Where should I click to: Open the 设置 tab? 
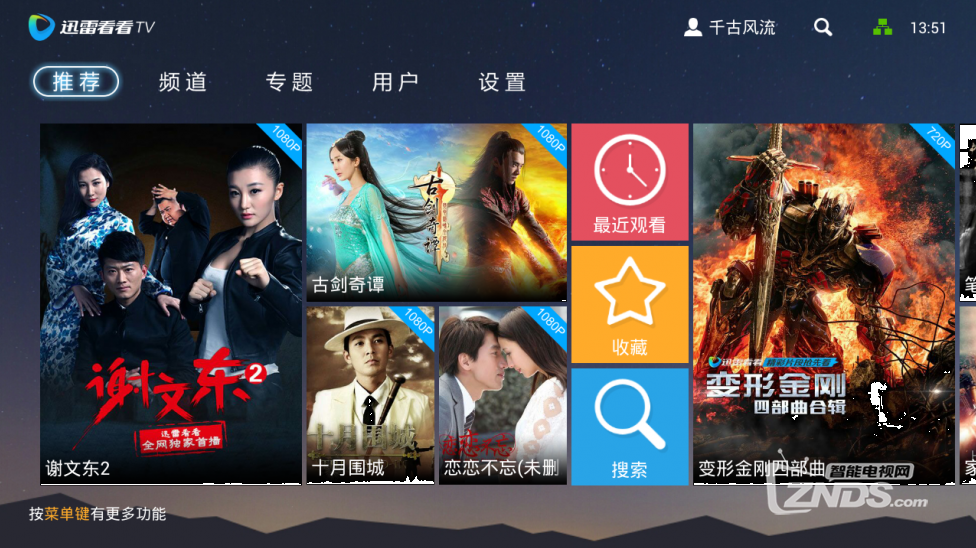pyautogui.click(x=502, y=82)
